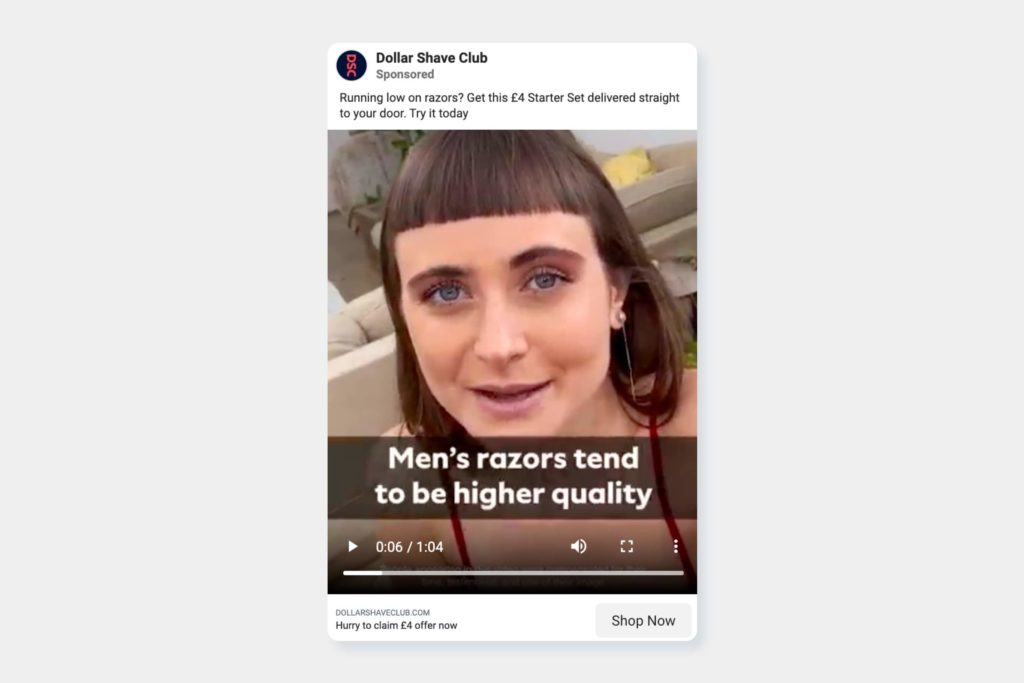This screenshot has height=683, width=1024.
Task: Tap the video progress bar
Action: [x=513, y=573]
